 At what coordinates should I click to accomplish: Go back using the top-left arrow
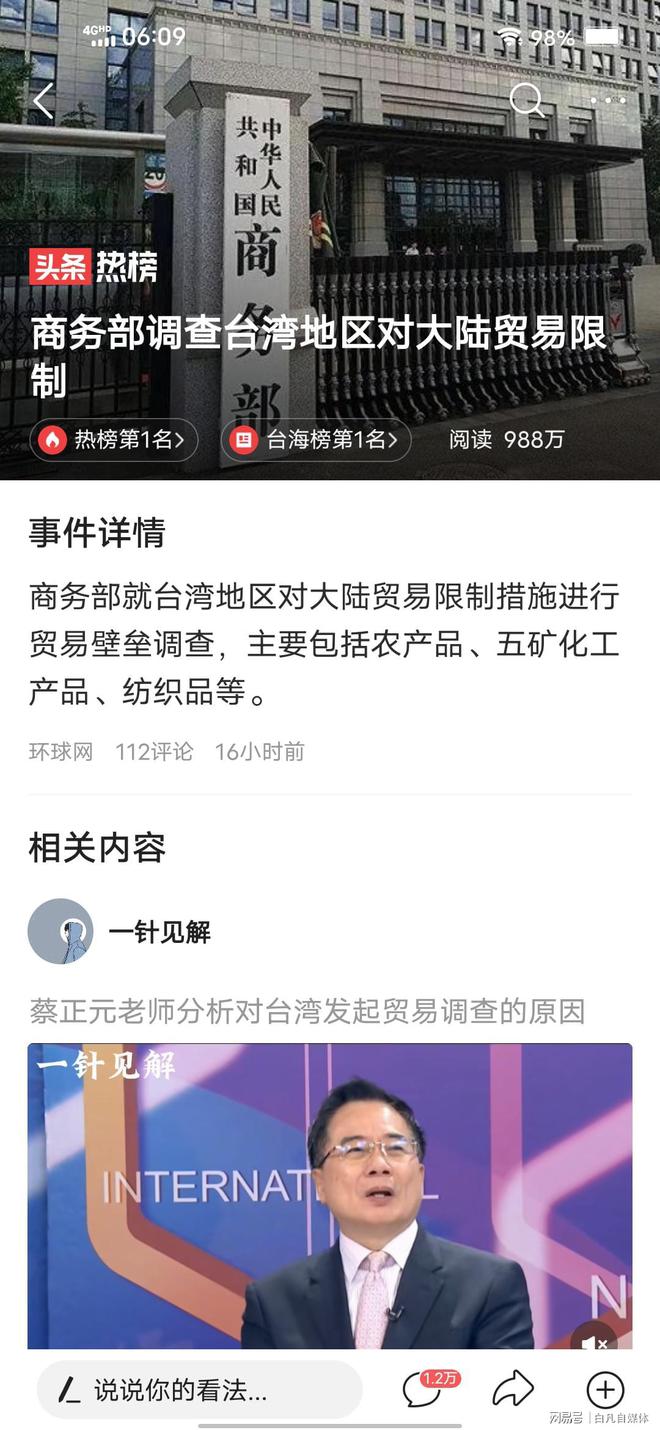43,101
